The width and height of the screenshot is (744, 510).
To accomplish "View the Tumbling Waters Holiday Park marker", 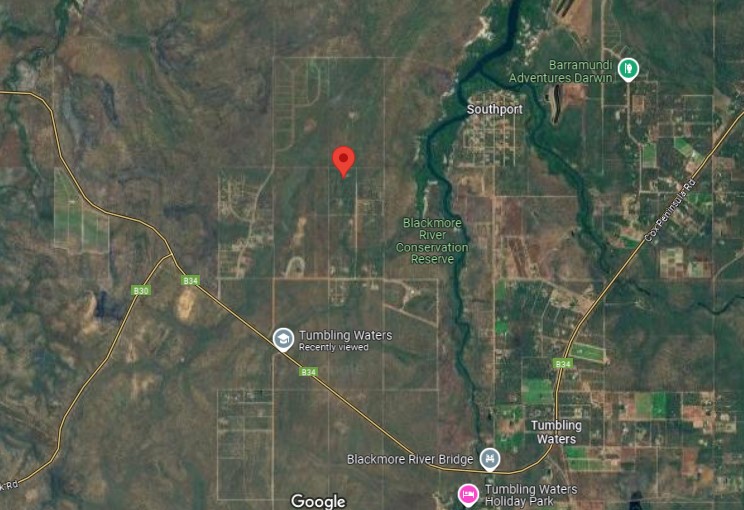I will point(467,493).
